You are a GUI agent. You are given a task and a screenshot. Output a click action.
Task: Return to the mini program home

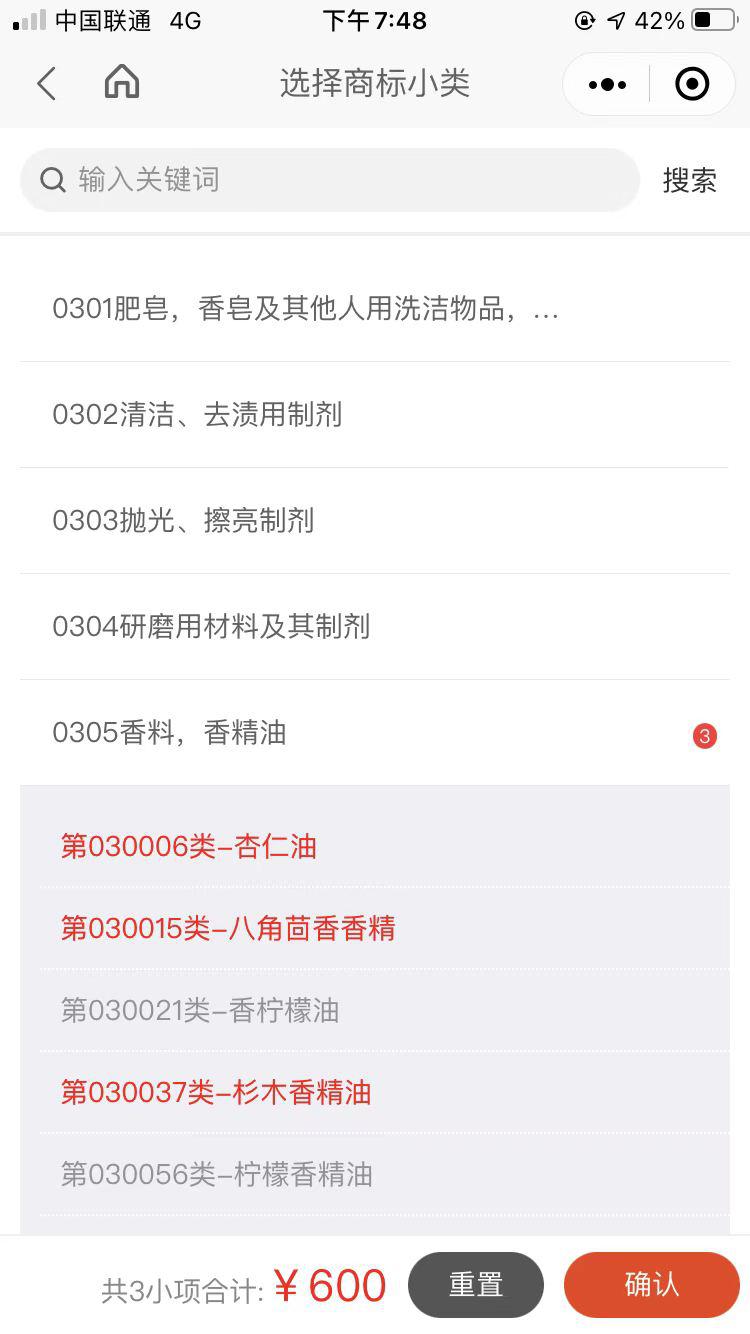click(122, 83)
